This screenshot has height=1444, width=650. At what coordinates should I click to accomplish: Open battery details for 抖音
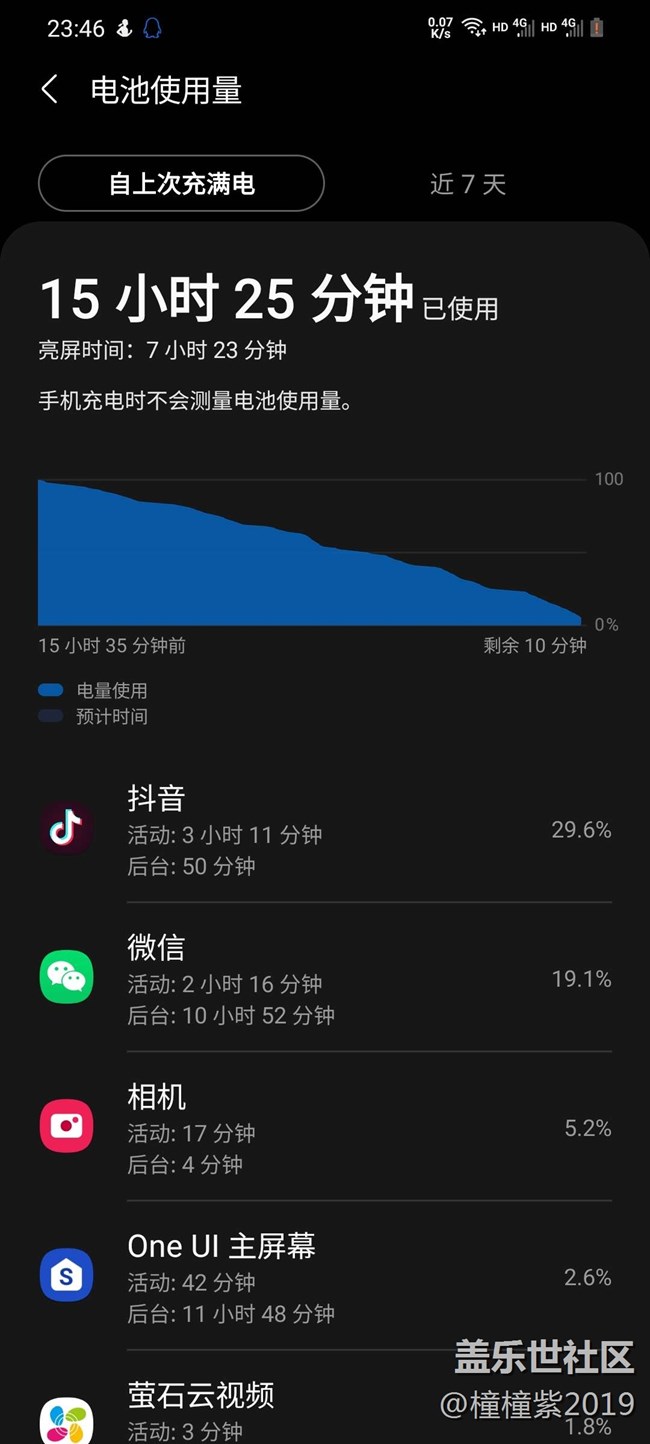(325, 829)
